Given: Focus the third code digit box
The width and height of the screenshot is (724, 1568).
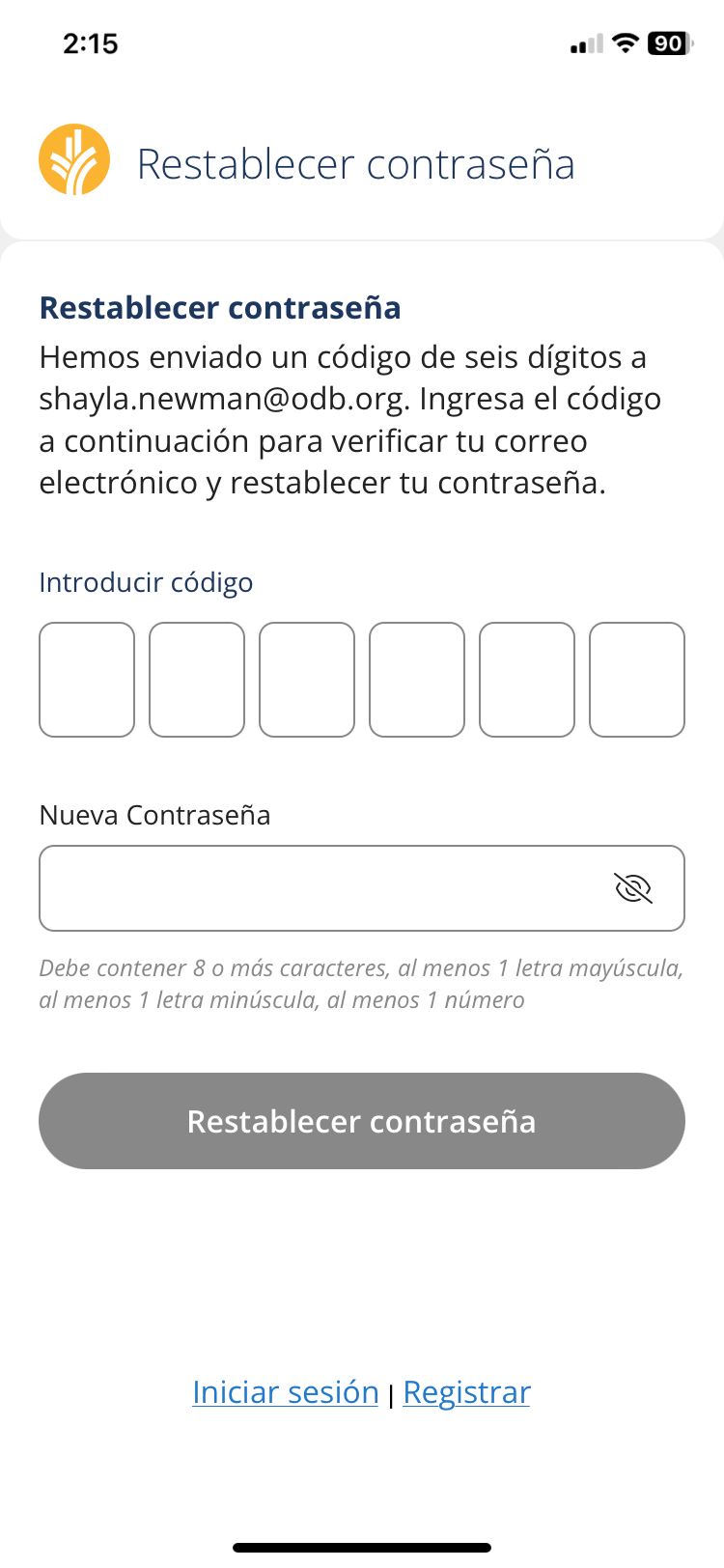Looking at the screenshot, I should (307, 680).
